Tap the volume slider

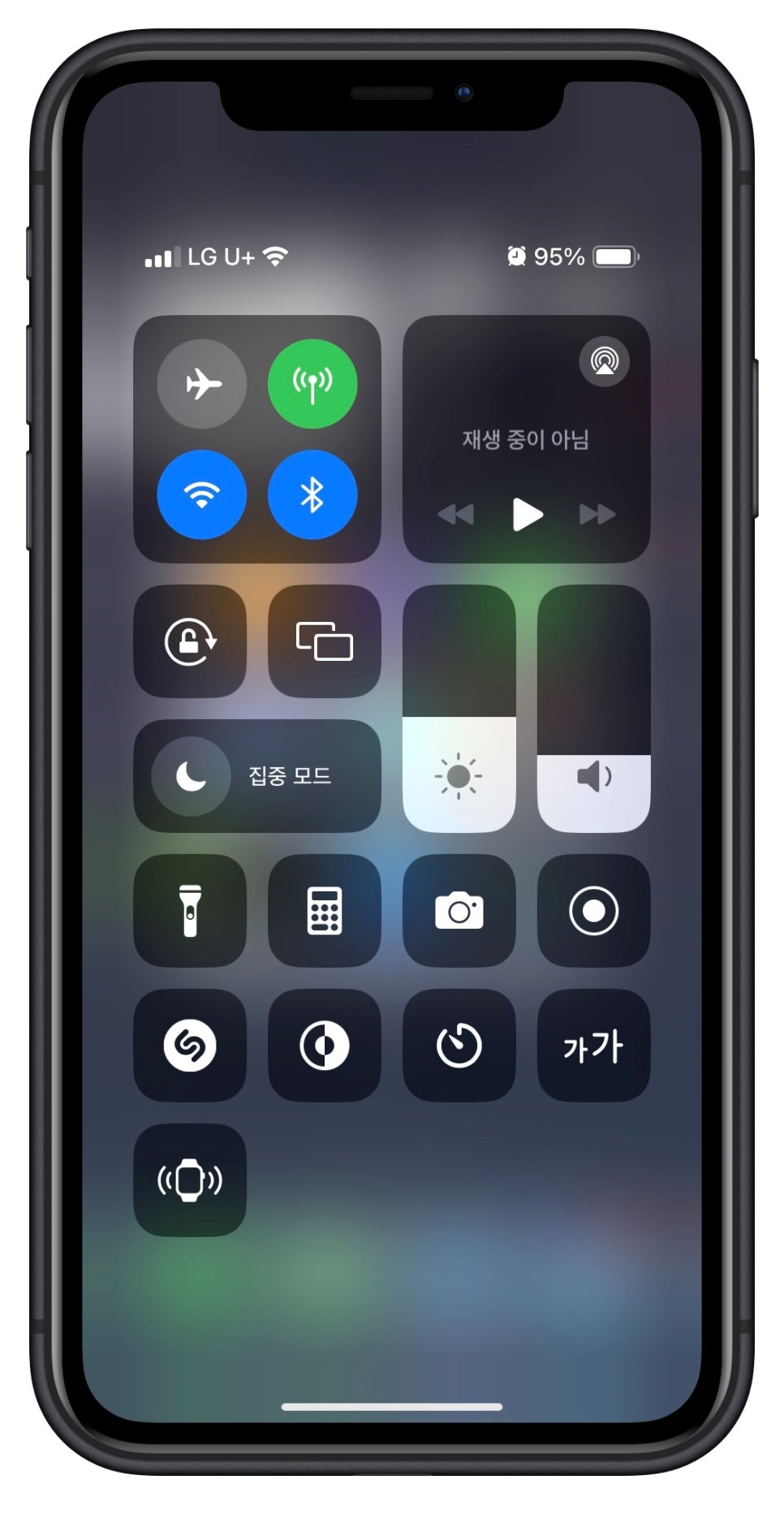coord(594,708)
